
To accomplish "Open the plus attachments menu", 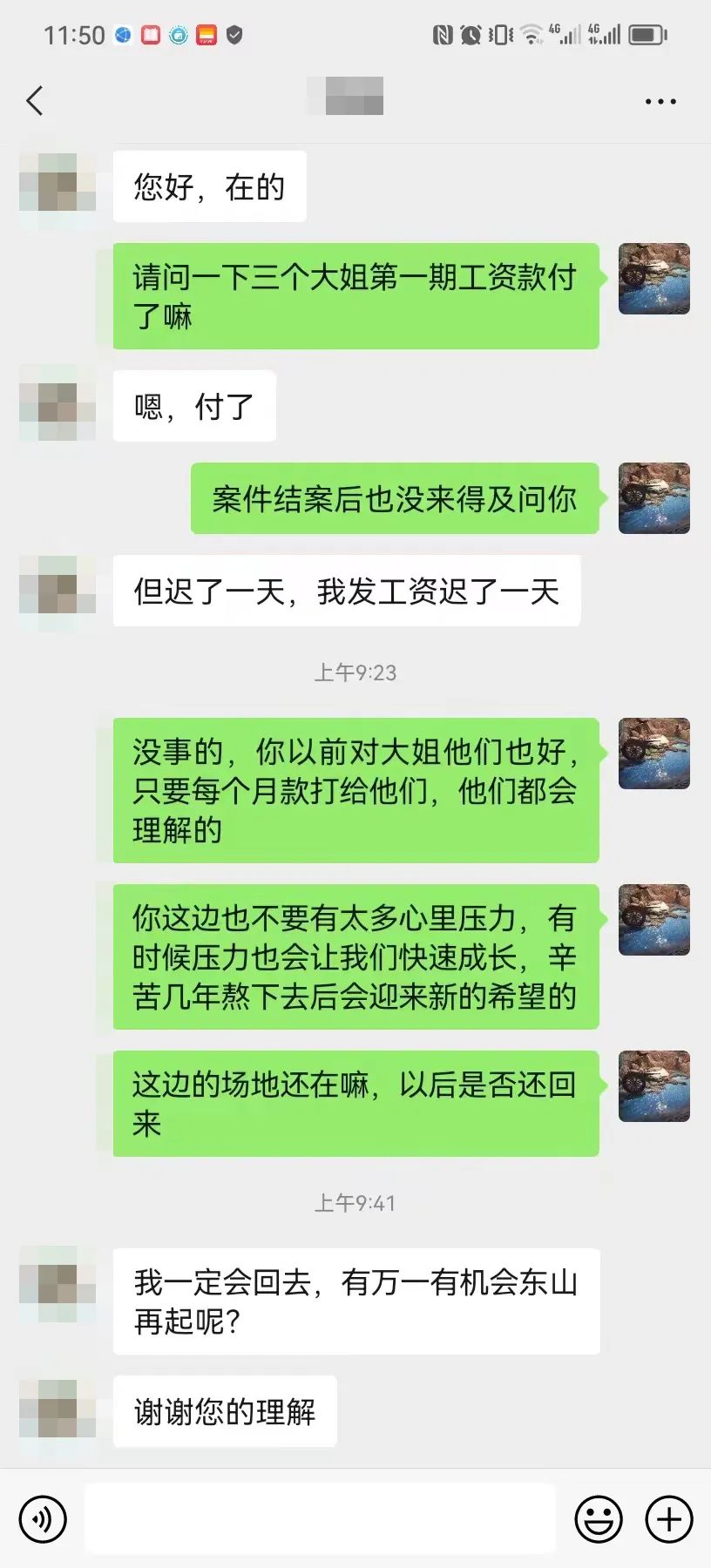I will tap(668, 1519).
